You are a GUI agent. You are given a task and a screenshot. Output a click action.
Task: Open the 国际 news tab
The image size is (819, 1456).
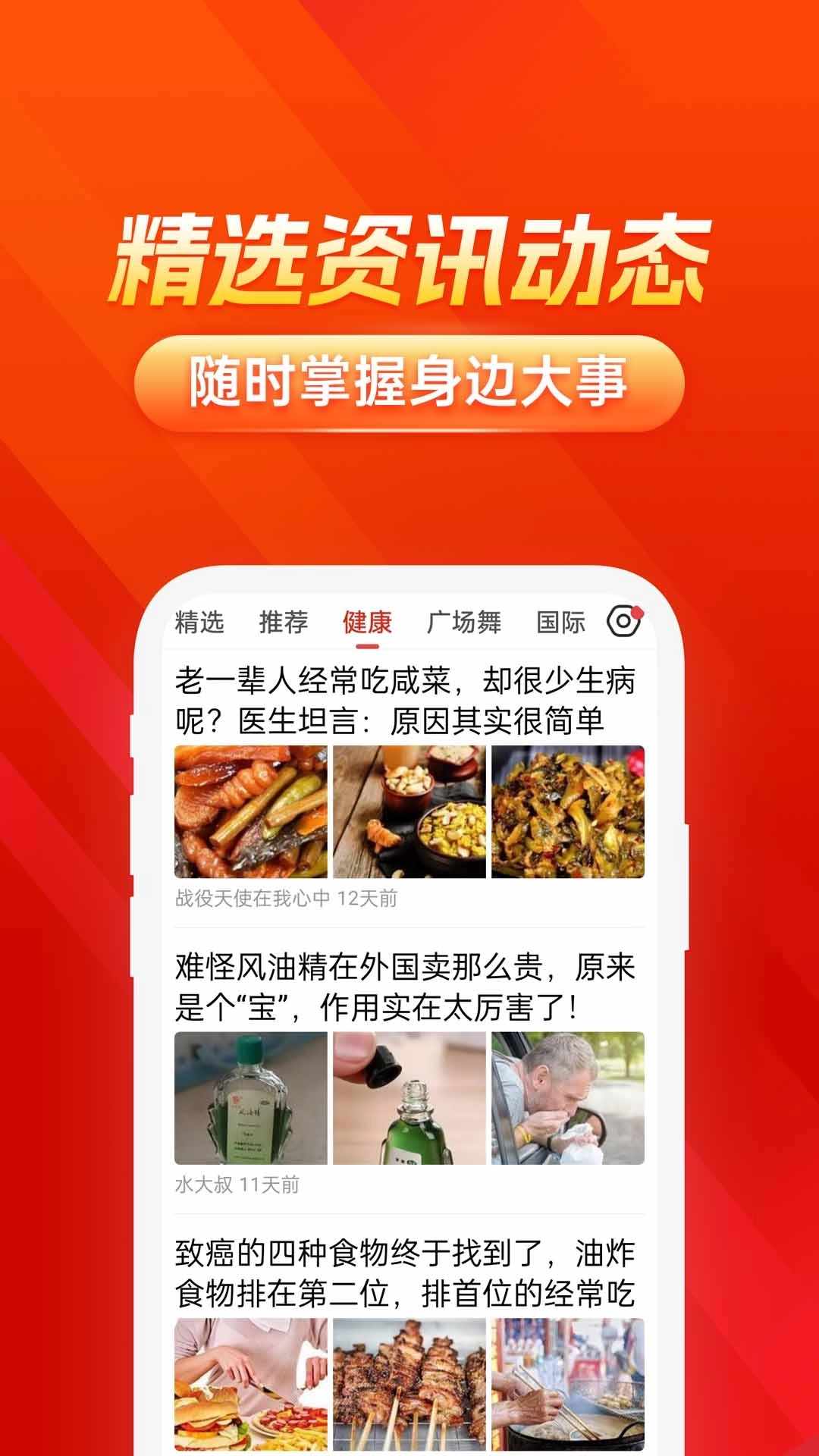pyautogui.click(x=563, y=620)
